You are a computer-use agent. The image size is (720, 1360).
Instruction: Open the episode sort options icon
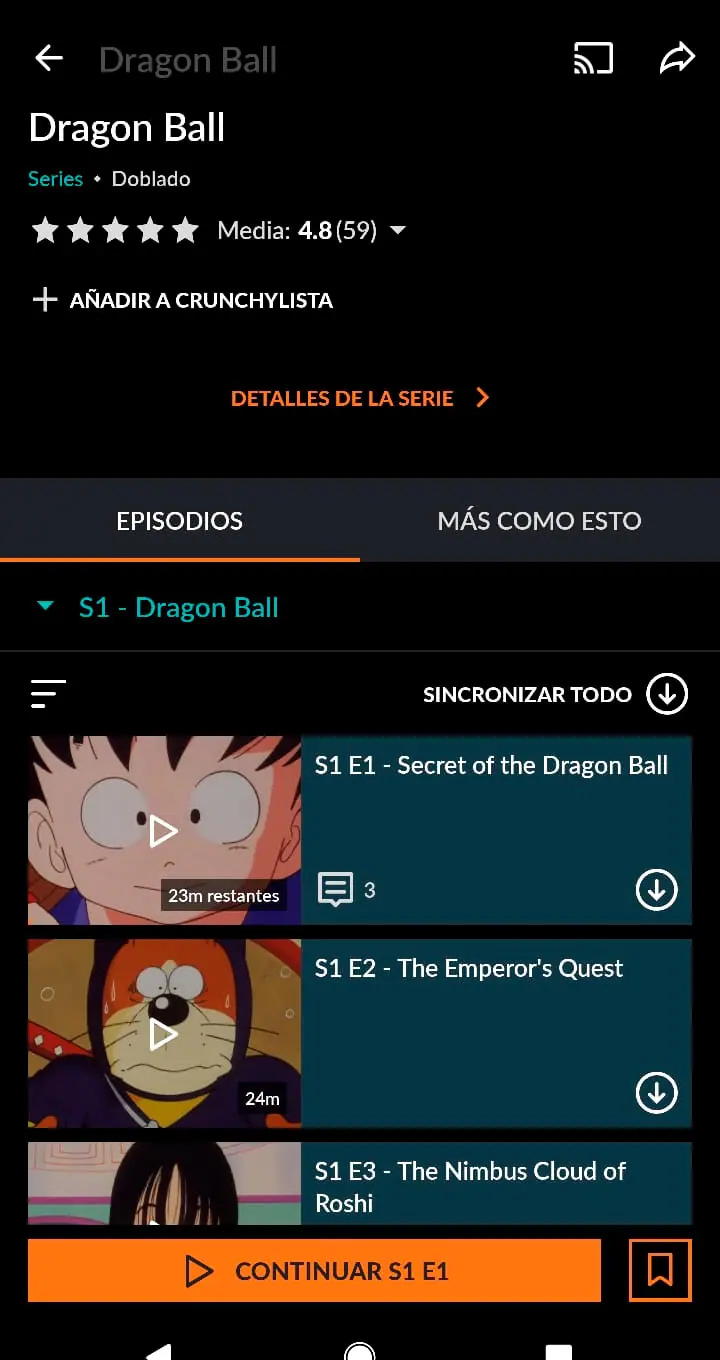click(x=48, y=694)
